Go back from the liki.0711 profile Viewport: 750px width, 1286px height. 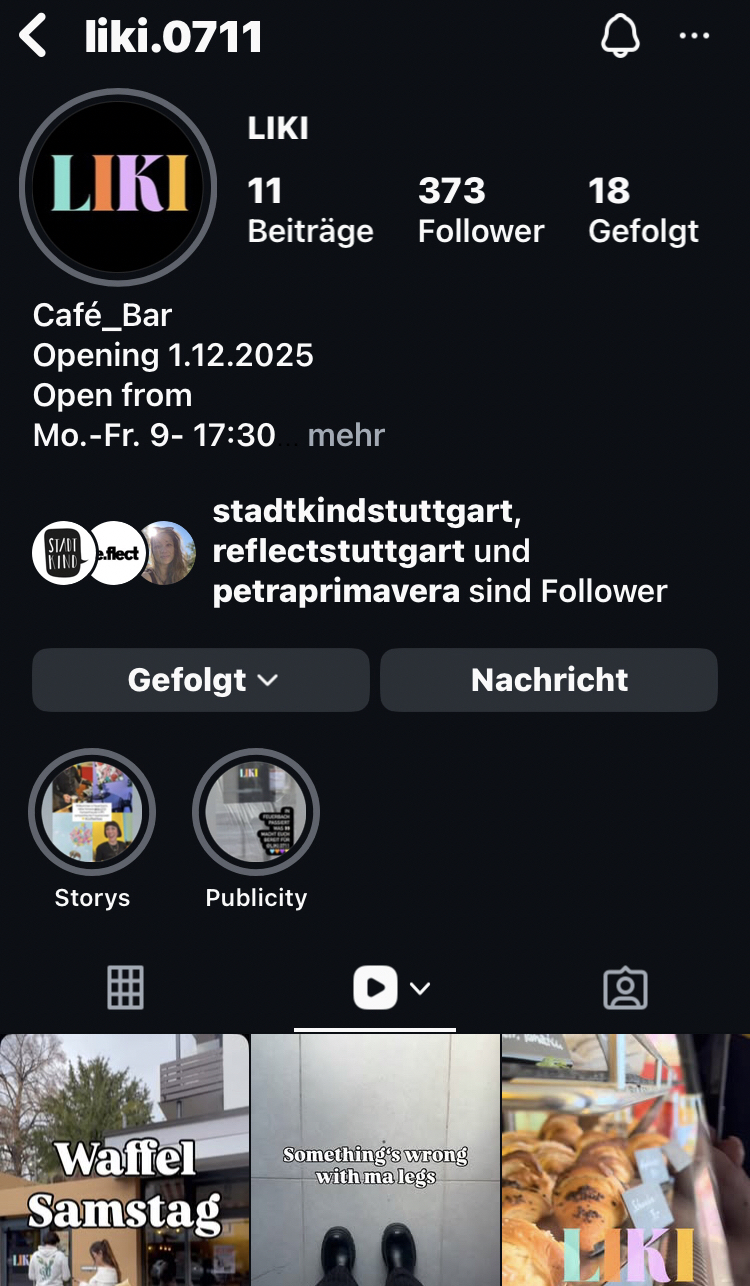pos(33,37)
